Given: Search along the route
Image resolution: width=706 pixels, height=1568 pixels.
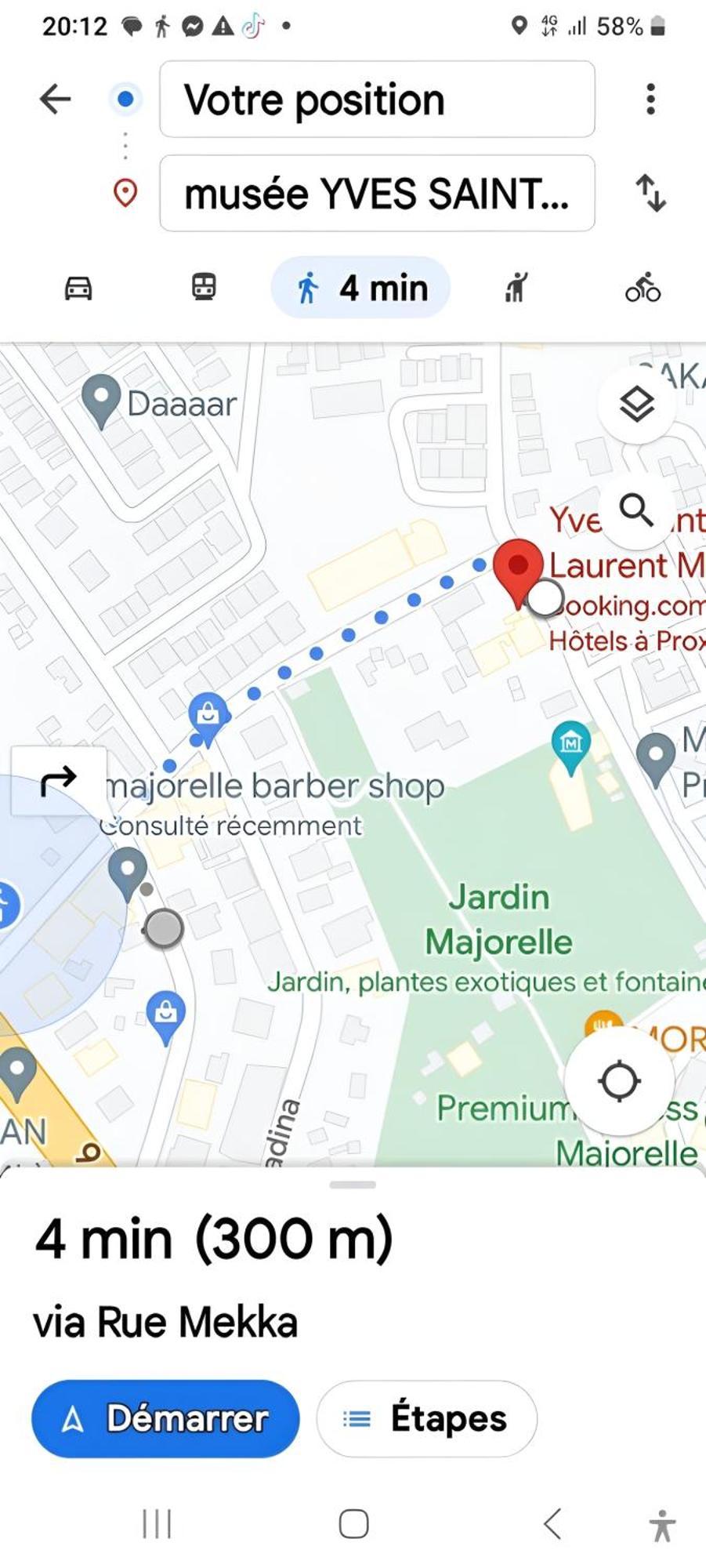Looking at the screenshot, I should 636,510.
